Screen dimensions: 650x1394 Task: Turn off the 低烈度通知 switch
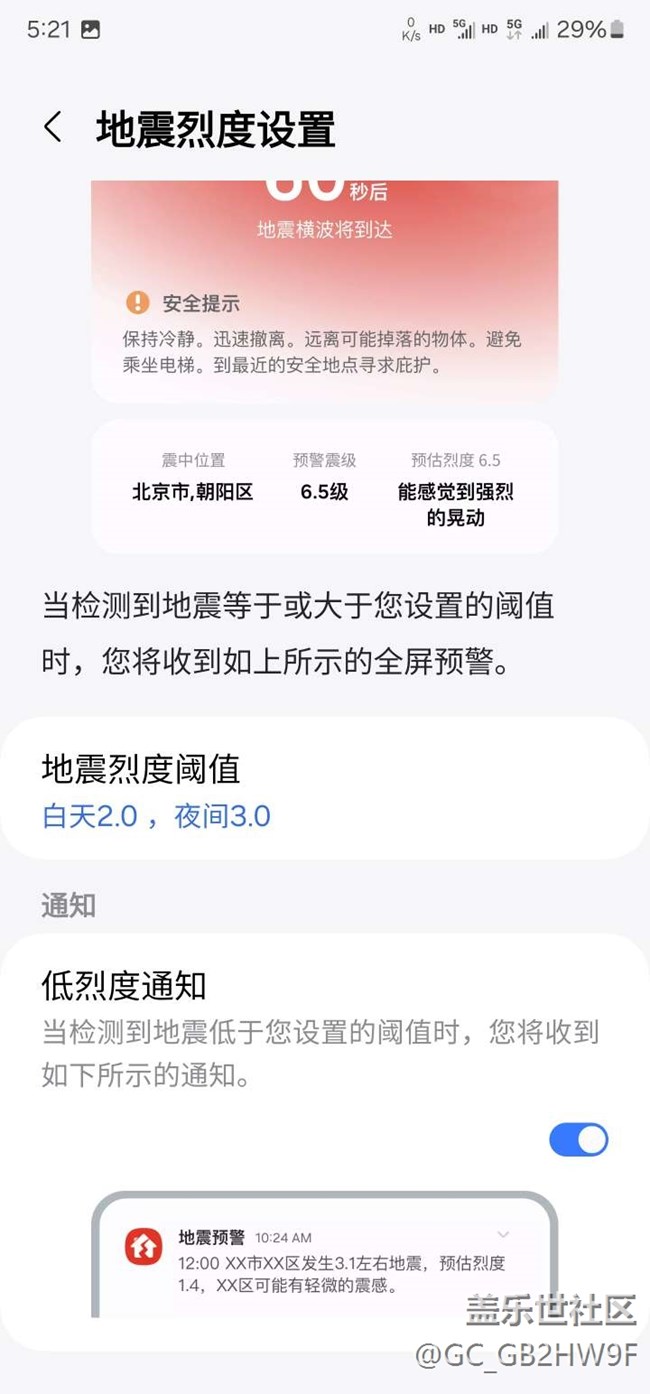tap(578, 1139)
